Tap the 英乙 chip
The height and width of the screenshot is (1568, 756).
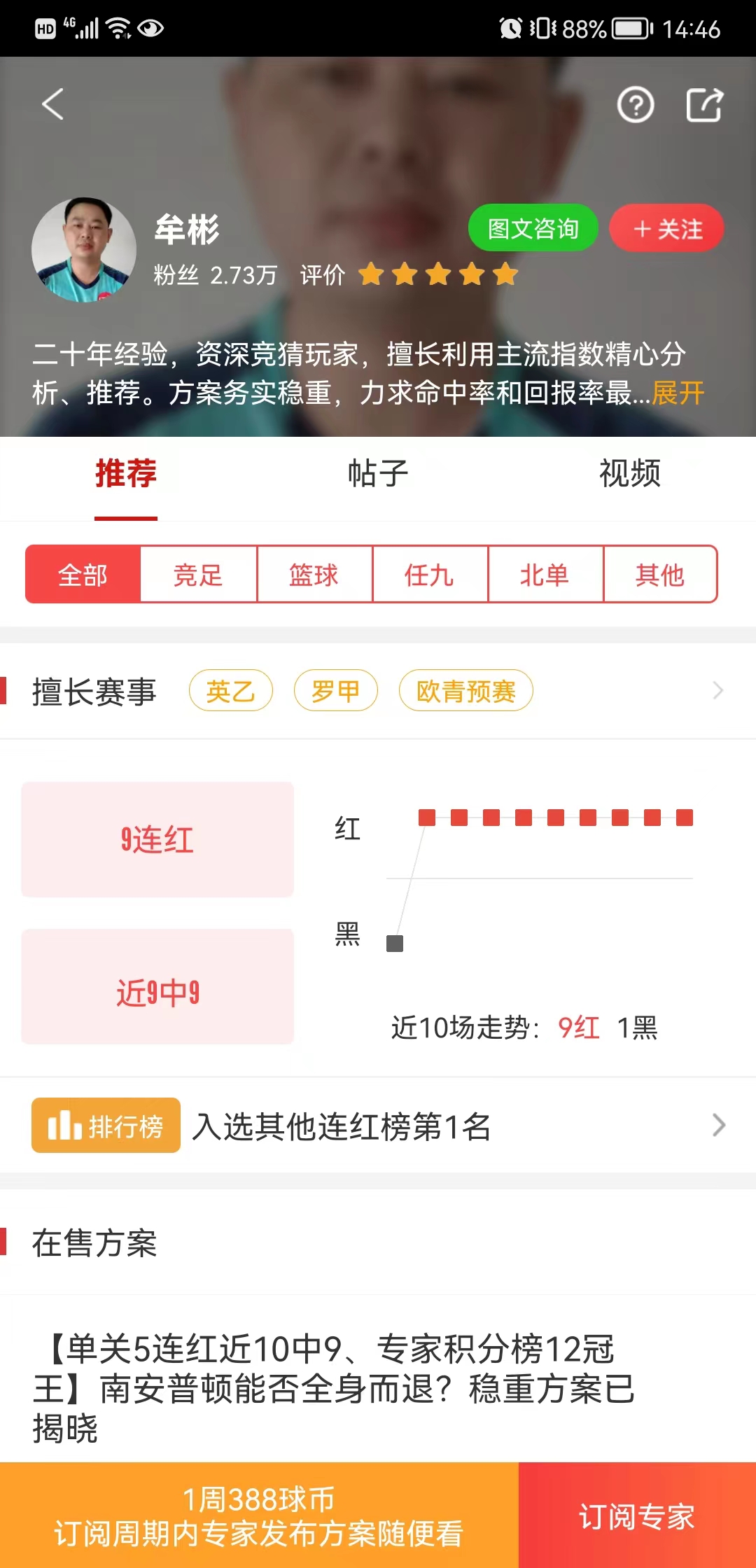click(x=230, y=691)
